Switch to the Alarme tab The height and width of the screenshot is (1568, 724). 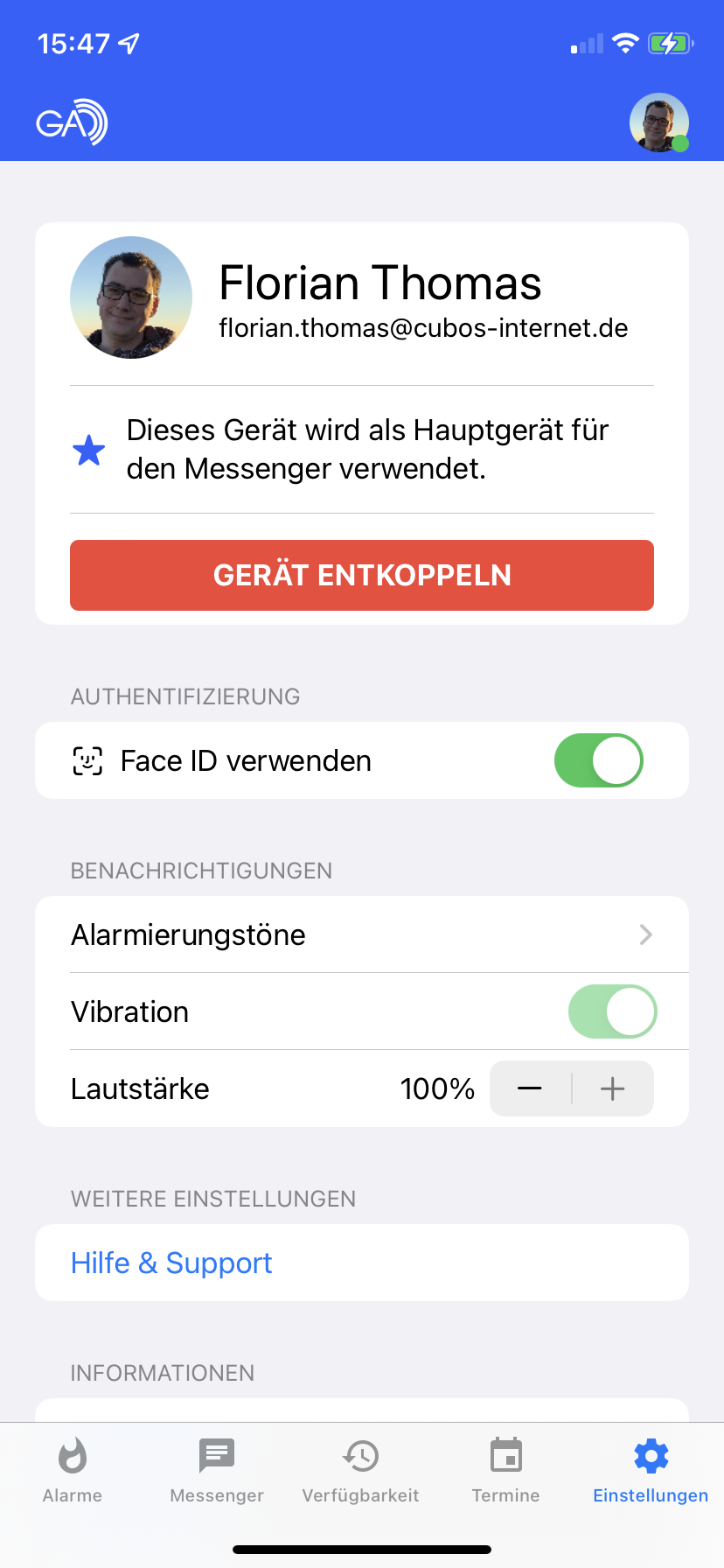point(73,1472)
